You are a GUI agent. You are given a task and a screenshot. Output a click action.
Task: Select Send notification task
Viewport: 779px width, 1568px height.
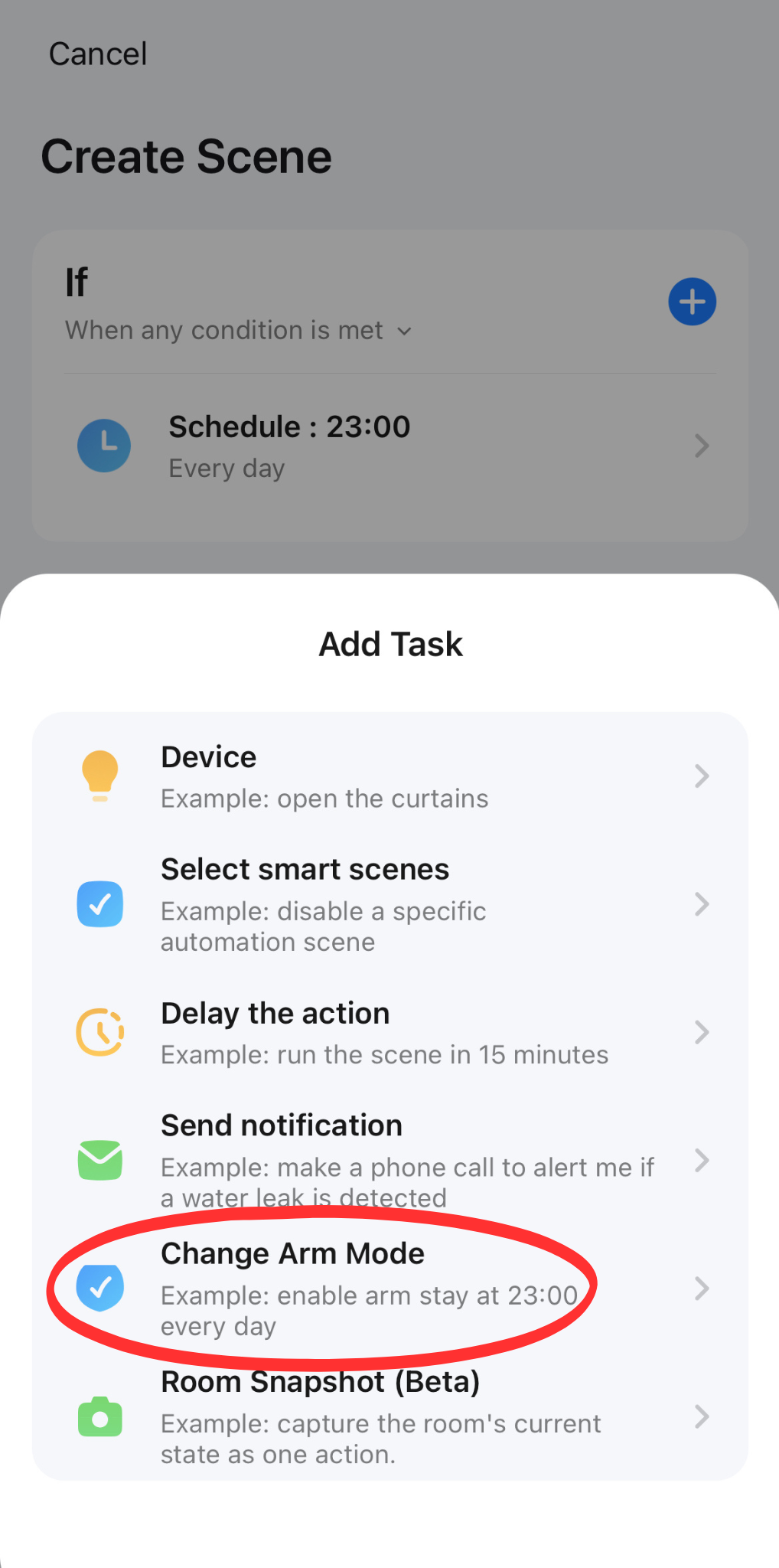(x=390, y=1160)
